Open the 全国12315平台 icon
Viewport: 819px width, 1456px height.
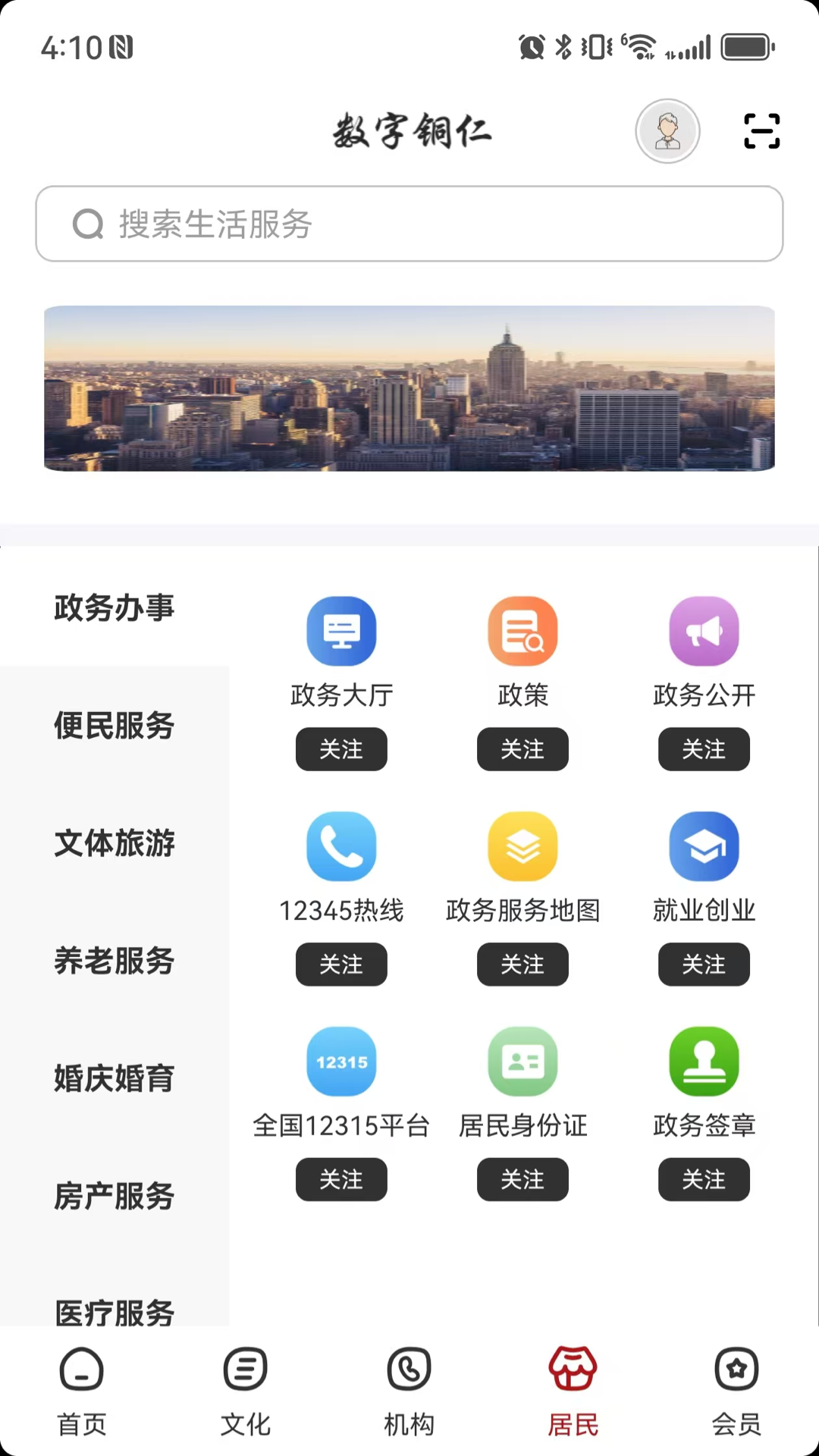(x=341, y=1062)
